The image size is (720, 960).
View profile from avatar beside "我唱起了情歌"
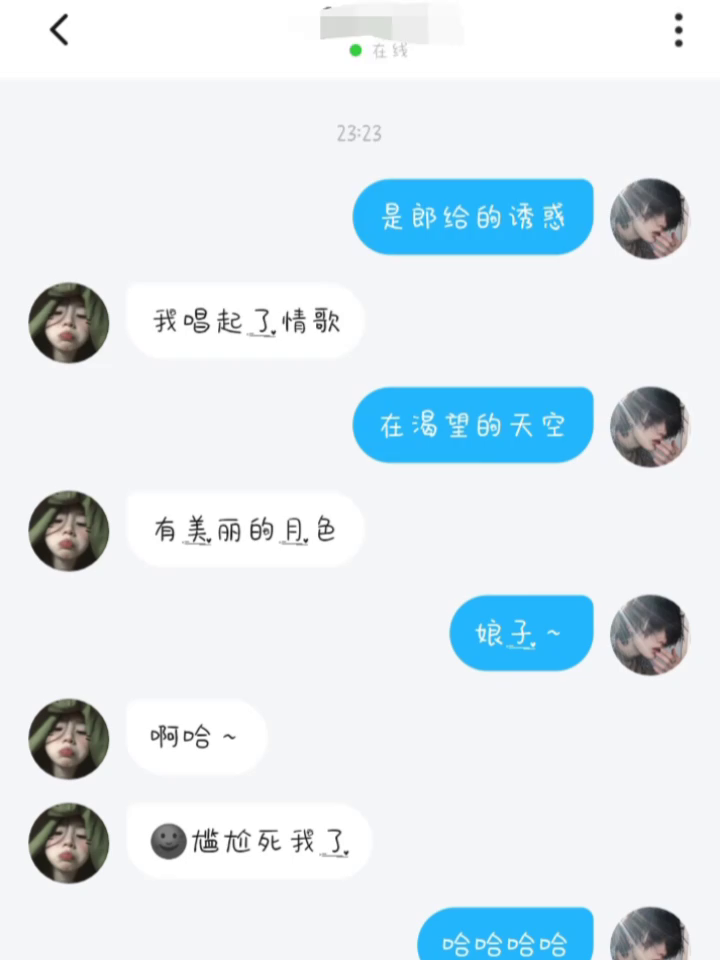pos(69,322)
